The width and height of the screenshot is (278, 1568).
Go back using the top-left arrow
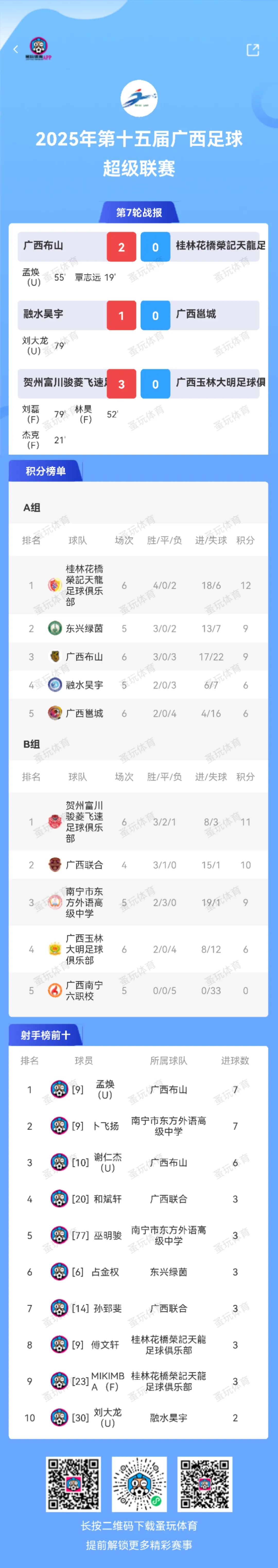[x=16, y=49]
